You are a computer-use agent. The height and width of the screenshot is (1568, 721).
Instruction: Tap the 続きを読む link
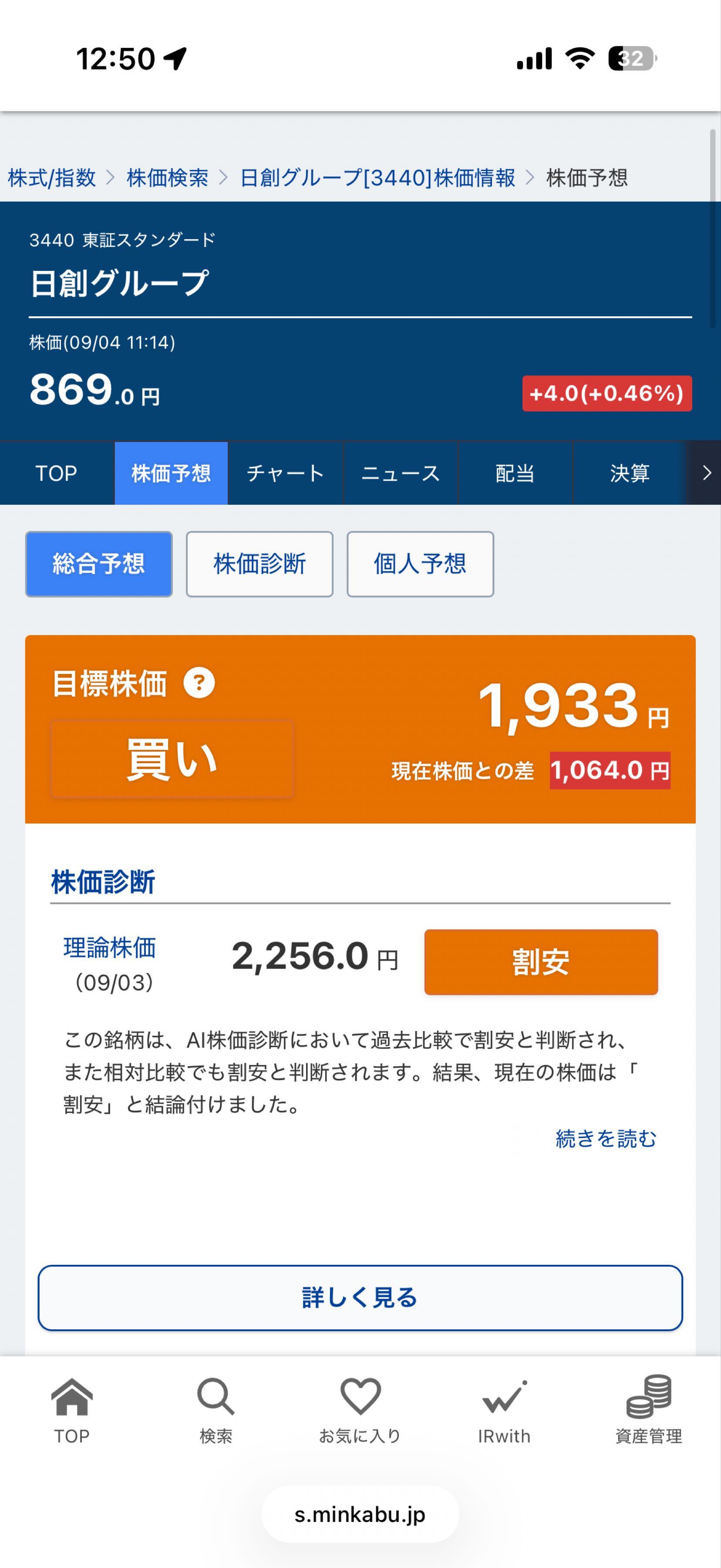(606, 1138)
